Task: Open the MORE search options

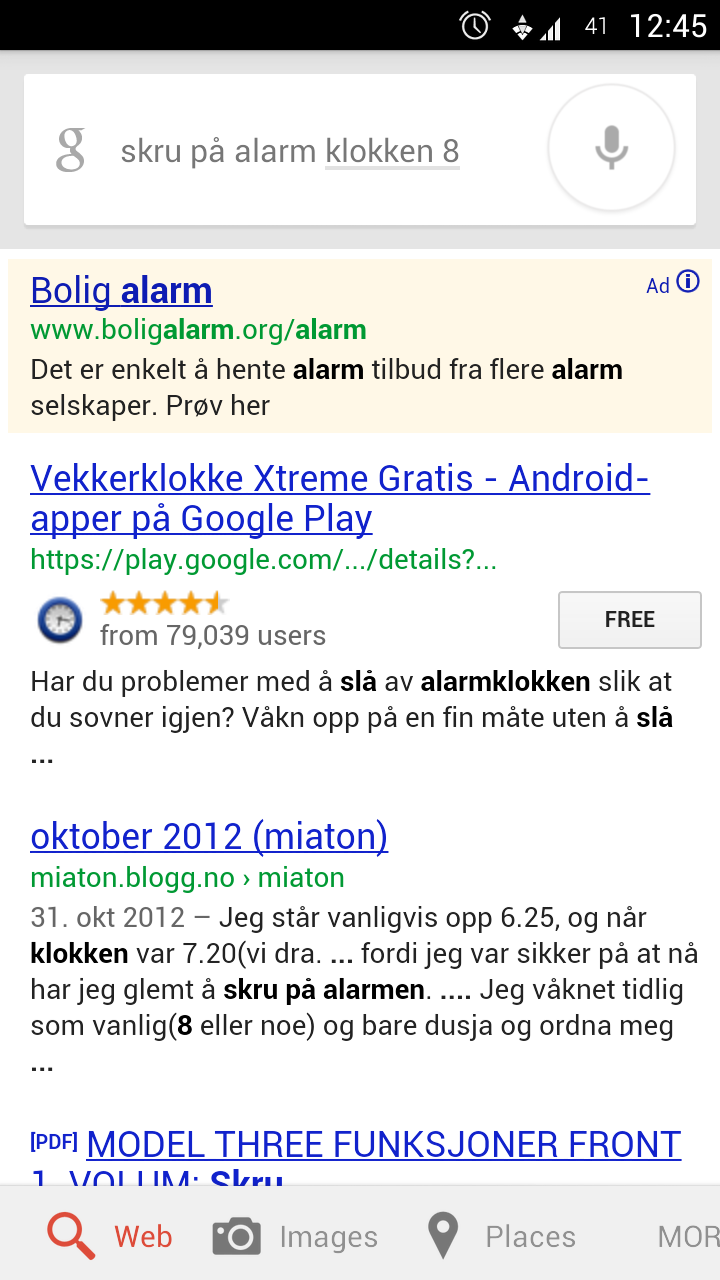Action: click(x=688, y=1237)
